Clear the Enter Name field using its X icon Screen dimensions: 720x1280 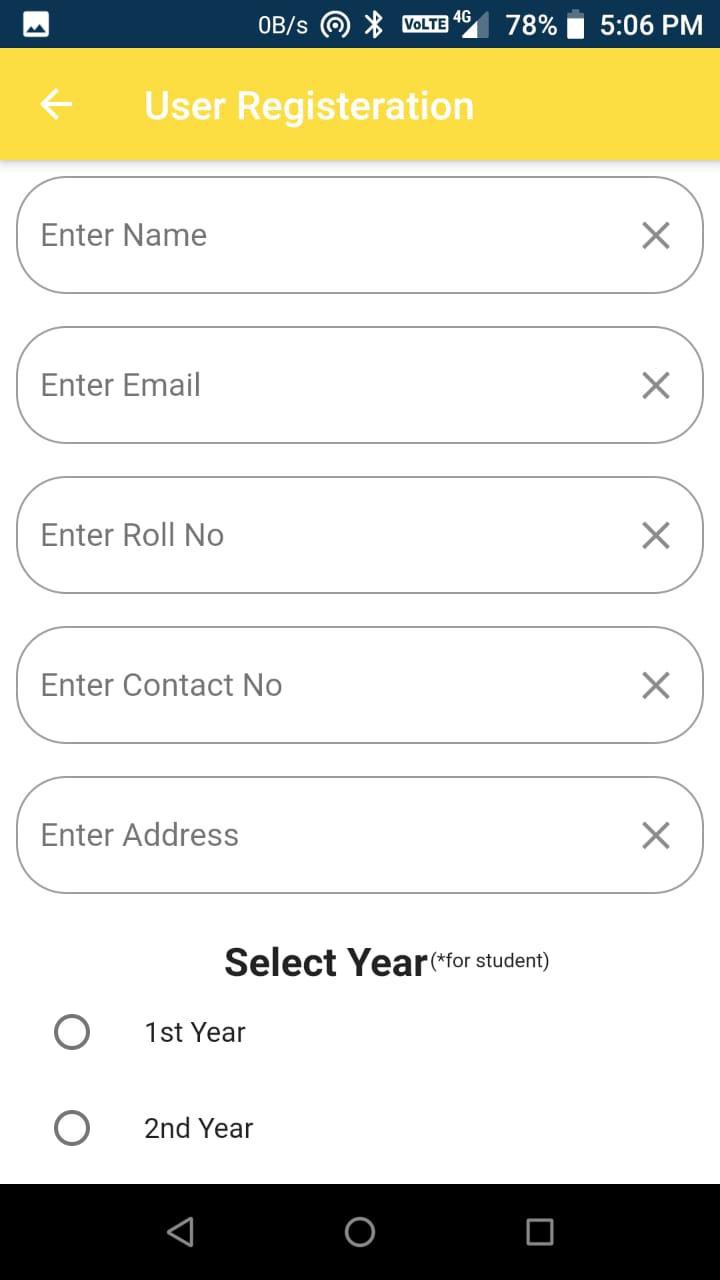pos(655,235)
